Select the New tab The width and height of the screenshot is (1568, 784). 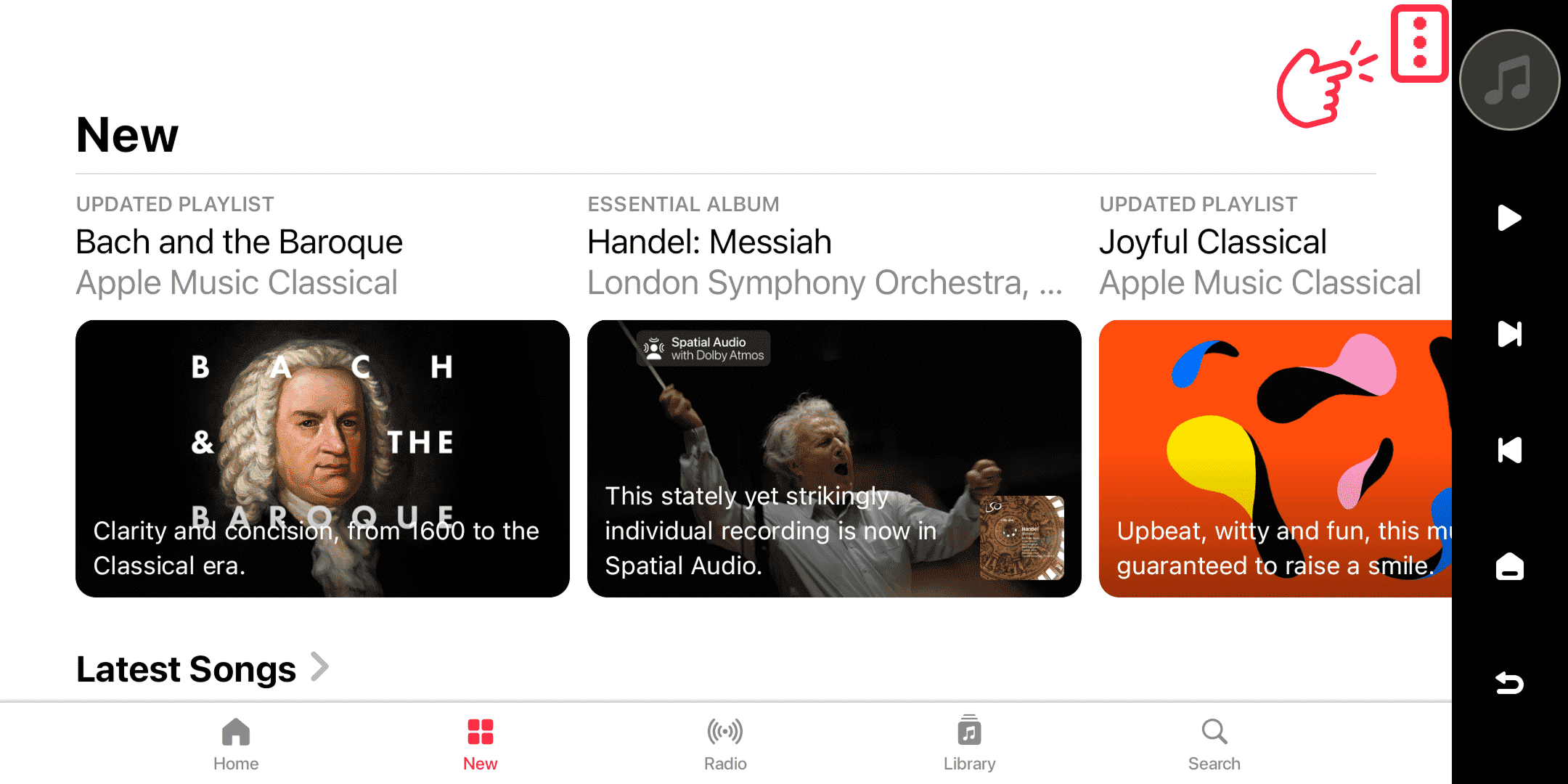(x=481, y=743)
